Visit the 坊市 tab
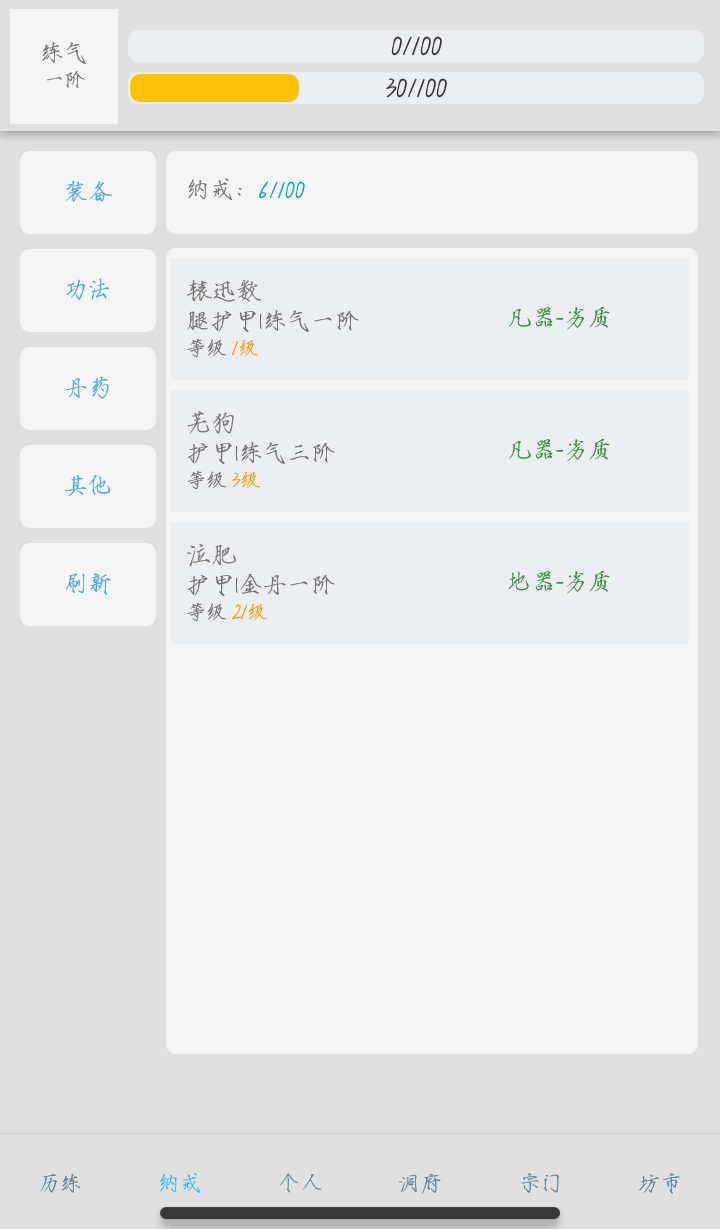The height and width of the screenshot is (1229, 720). click(x=660, y=1183)
